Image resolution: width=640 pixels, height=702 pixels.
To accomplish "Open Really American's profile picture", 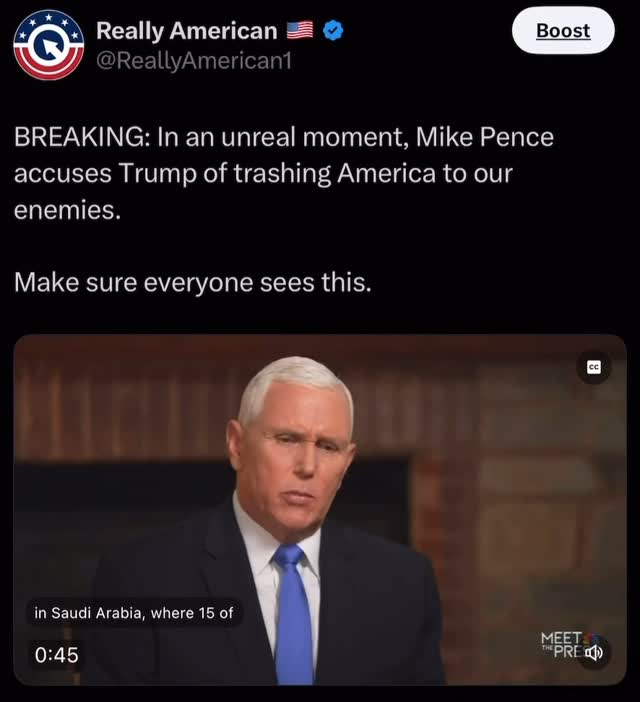I will 49,45.
